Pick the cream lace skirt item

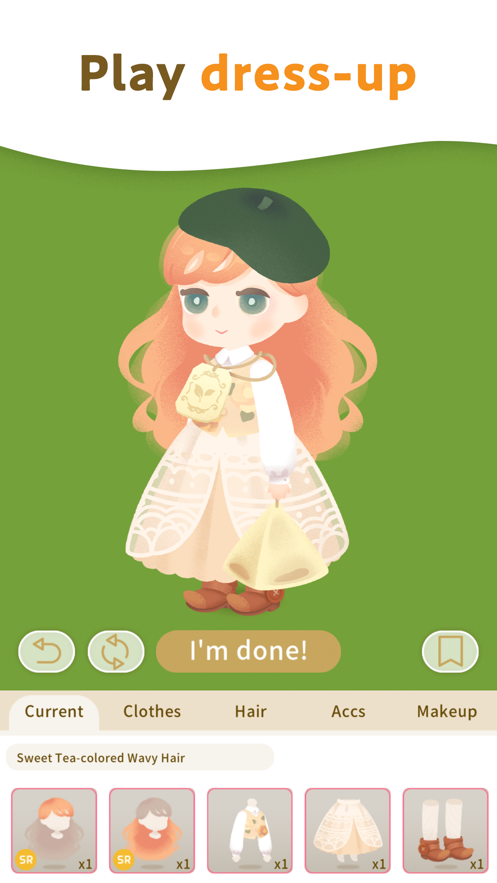click(x=348, y=831)
